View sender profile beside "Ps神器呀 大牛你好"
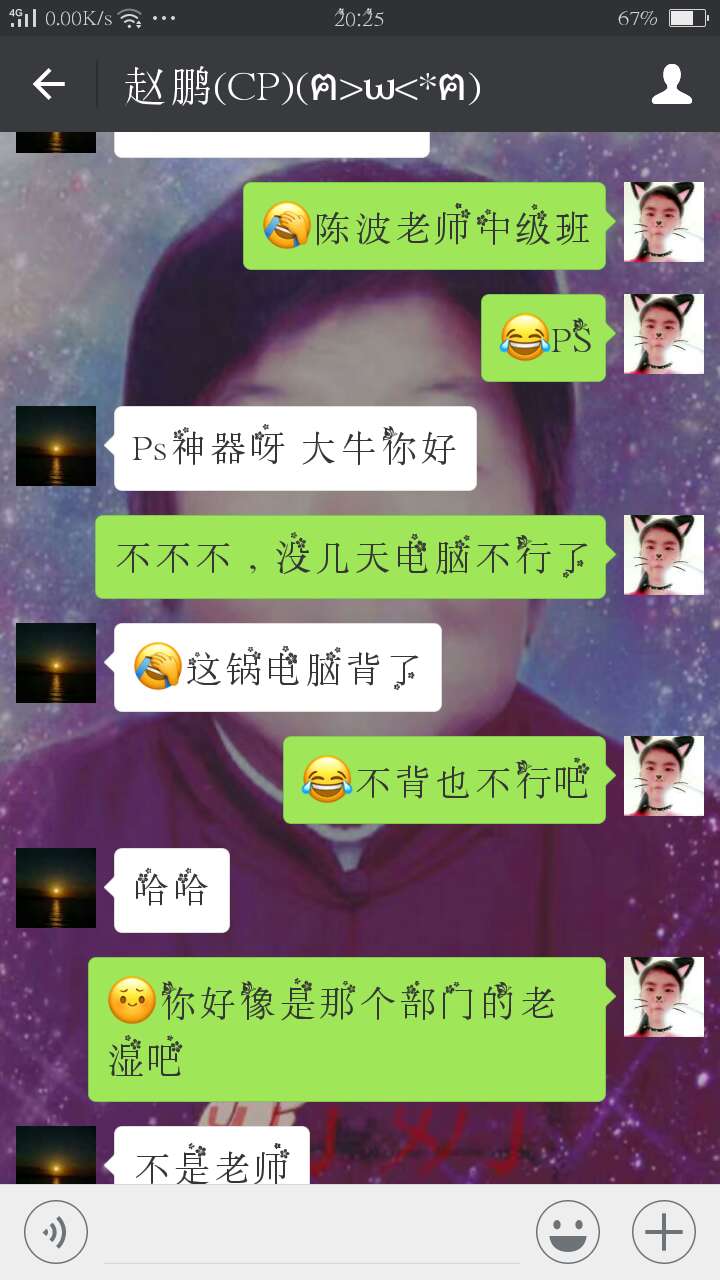720x1280 pixels. tap(56, 446)
